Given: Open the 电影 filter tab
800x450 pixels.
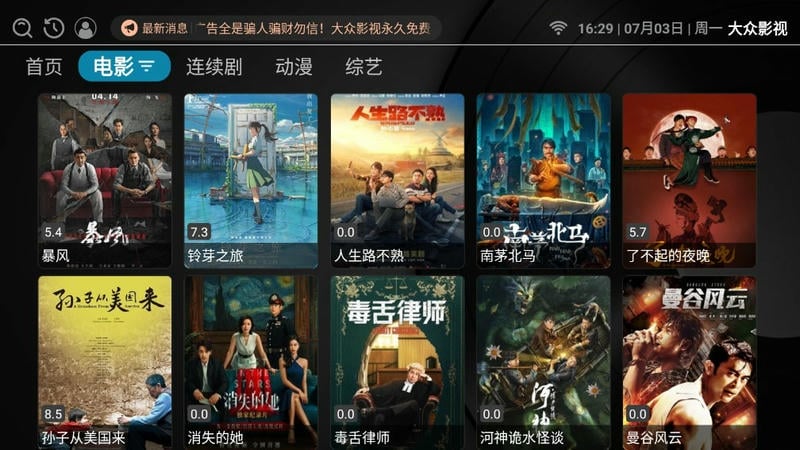Looking at the screenshot, I should [x=124, y=67].
